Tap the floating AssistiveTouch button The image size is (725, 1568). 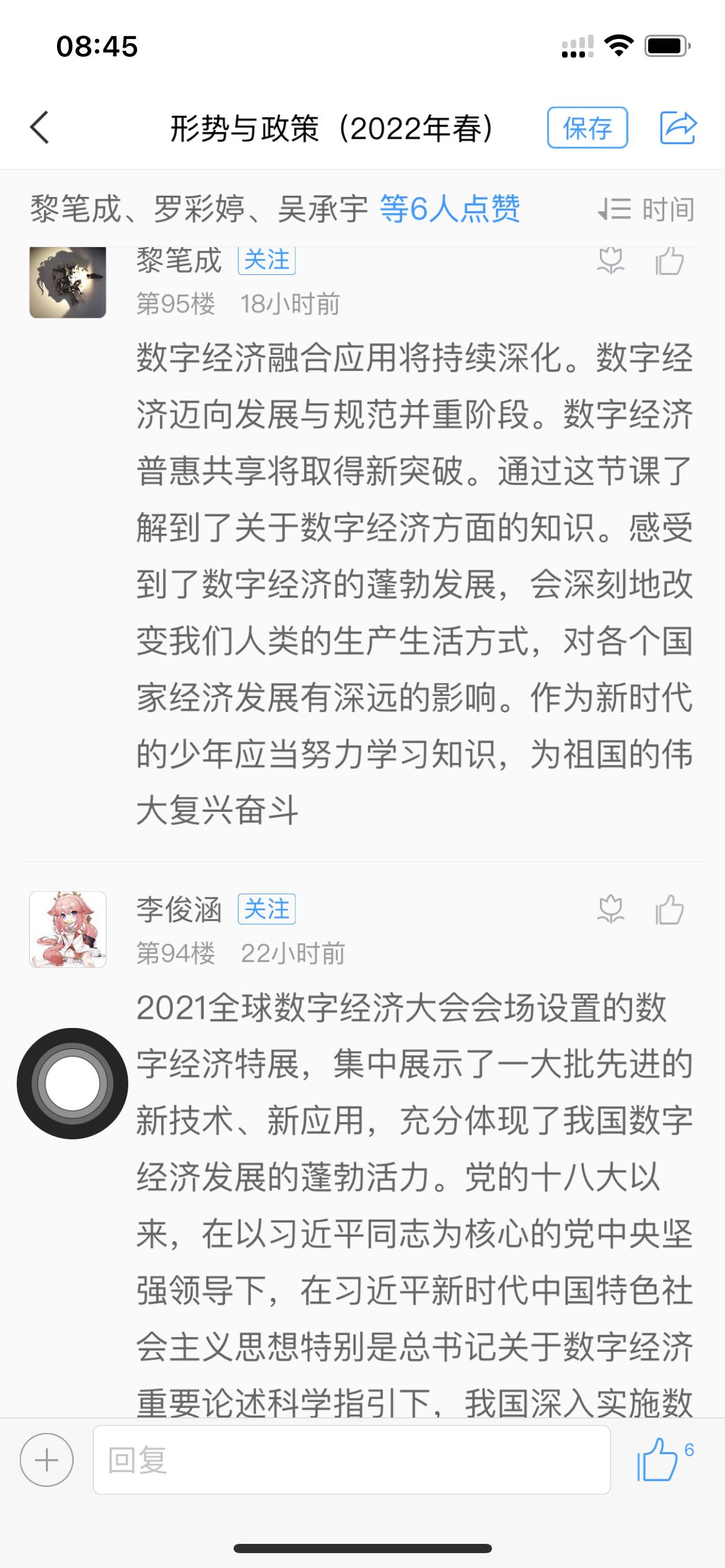tap(72, 1084)
